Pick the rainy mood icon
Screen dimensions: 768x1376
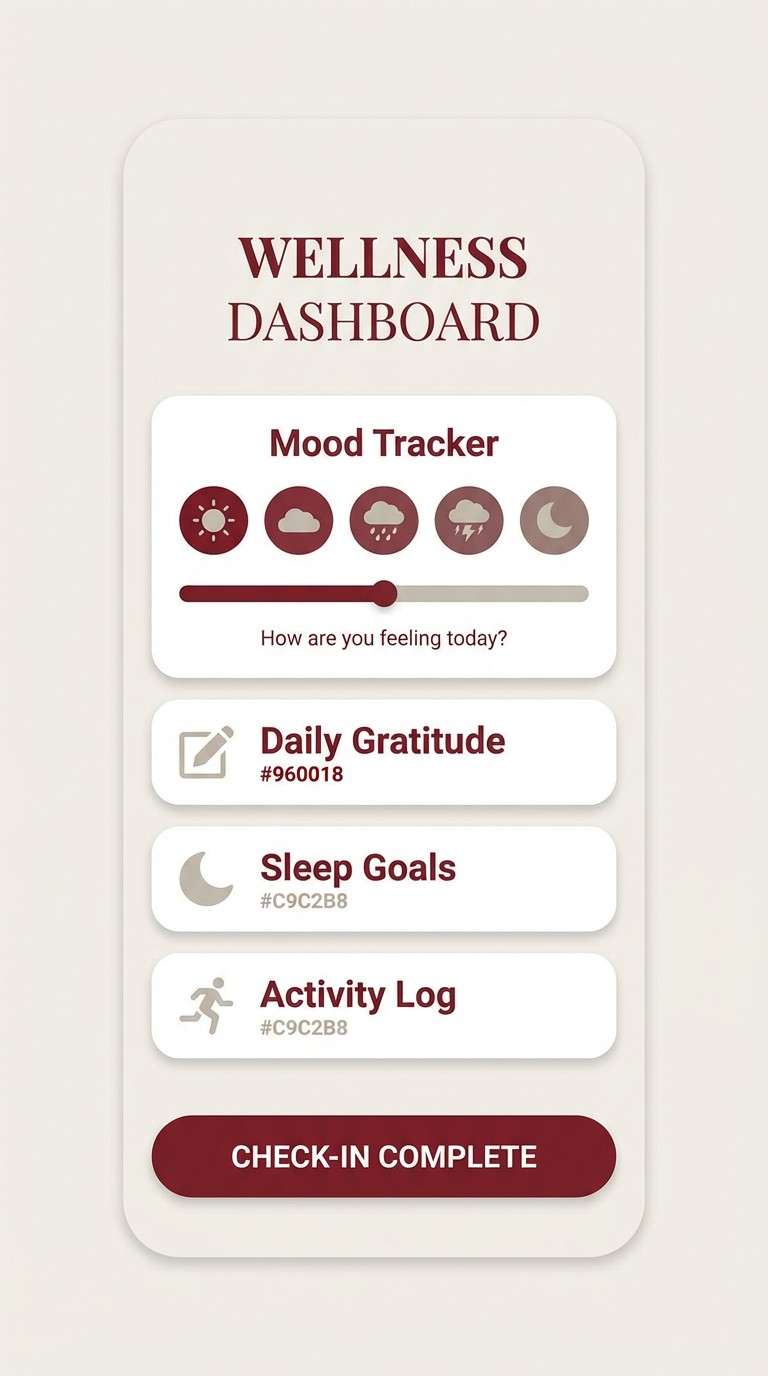383,519
